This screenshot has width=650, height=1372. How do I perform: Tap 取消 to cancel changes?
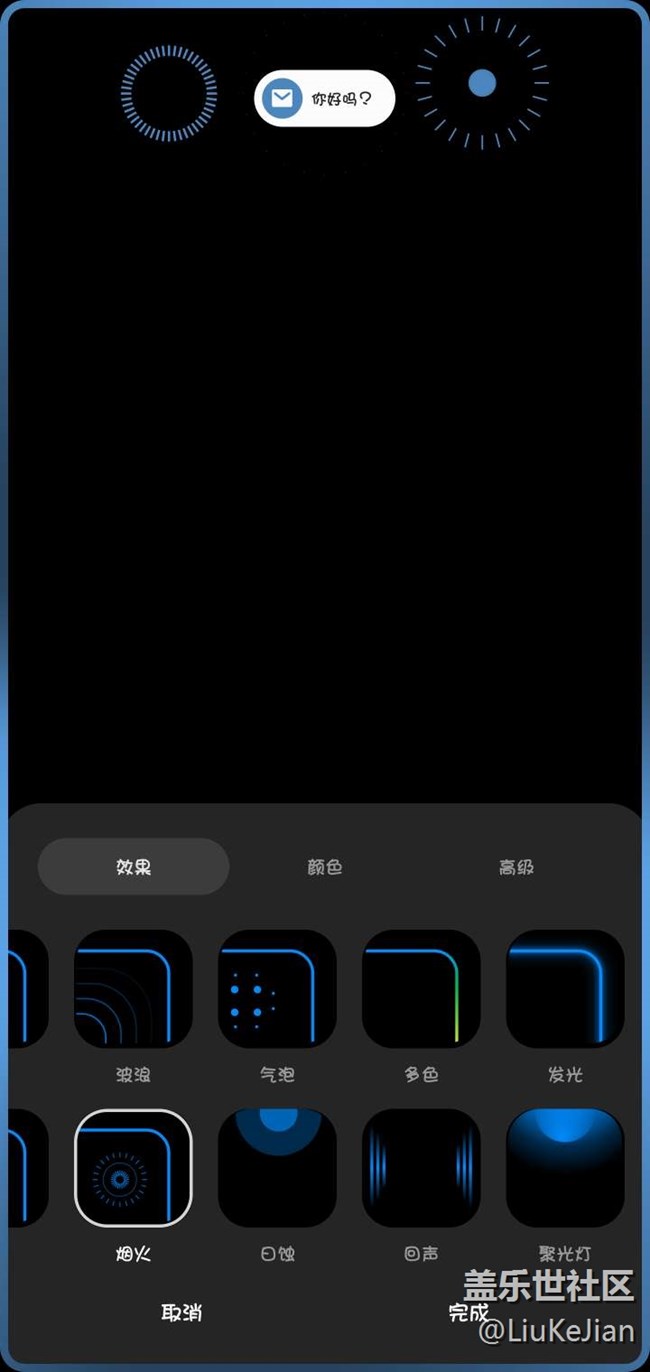pos(181,1312)
